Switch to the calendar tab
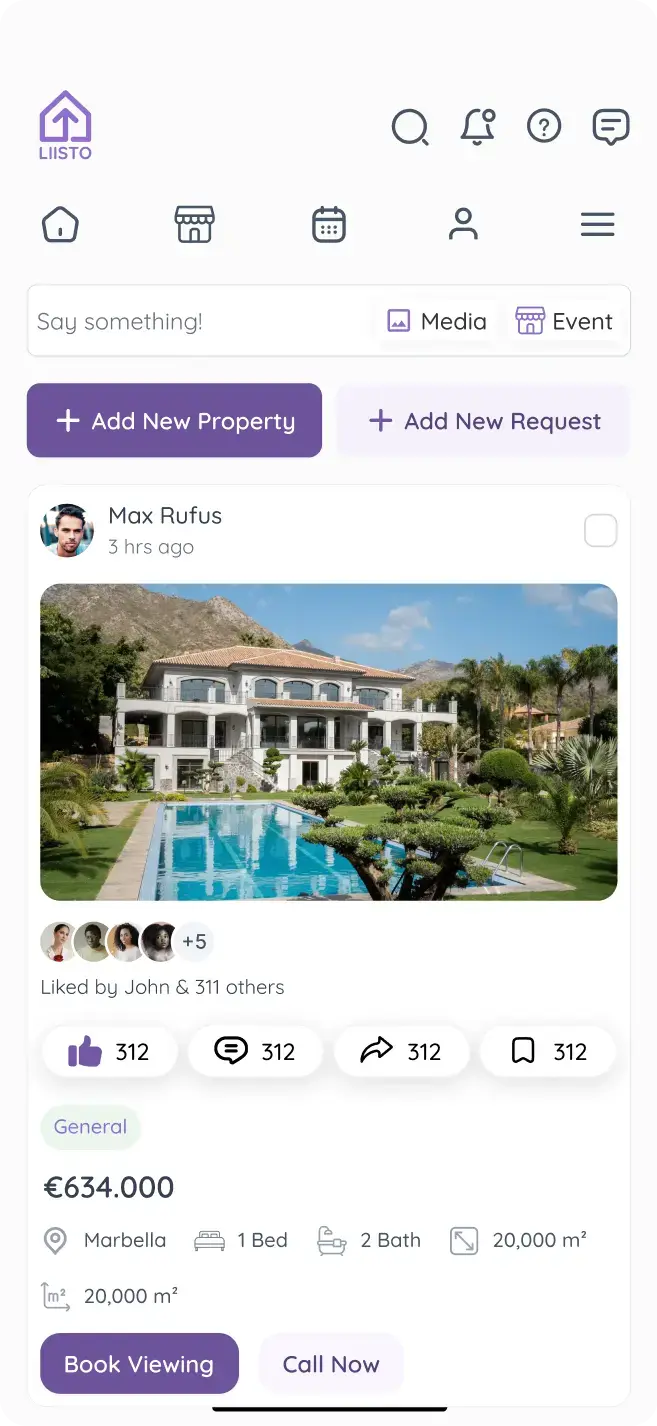 328,224
